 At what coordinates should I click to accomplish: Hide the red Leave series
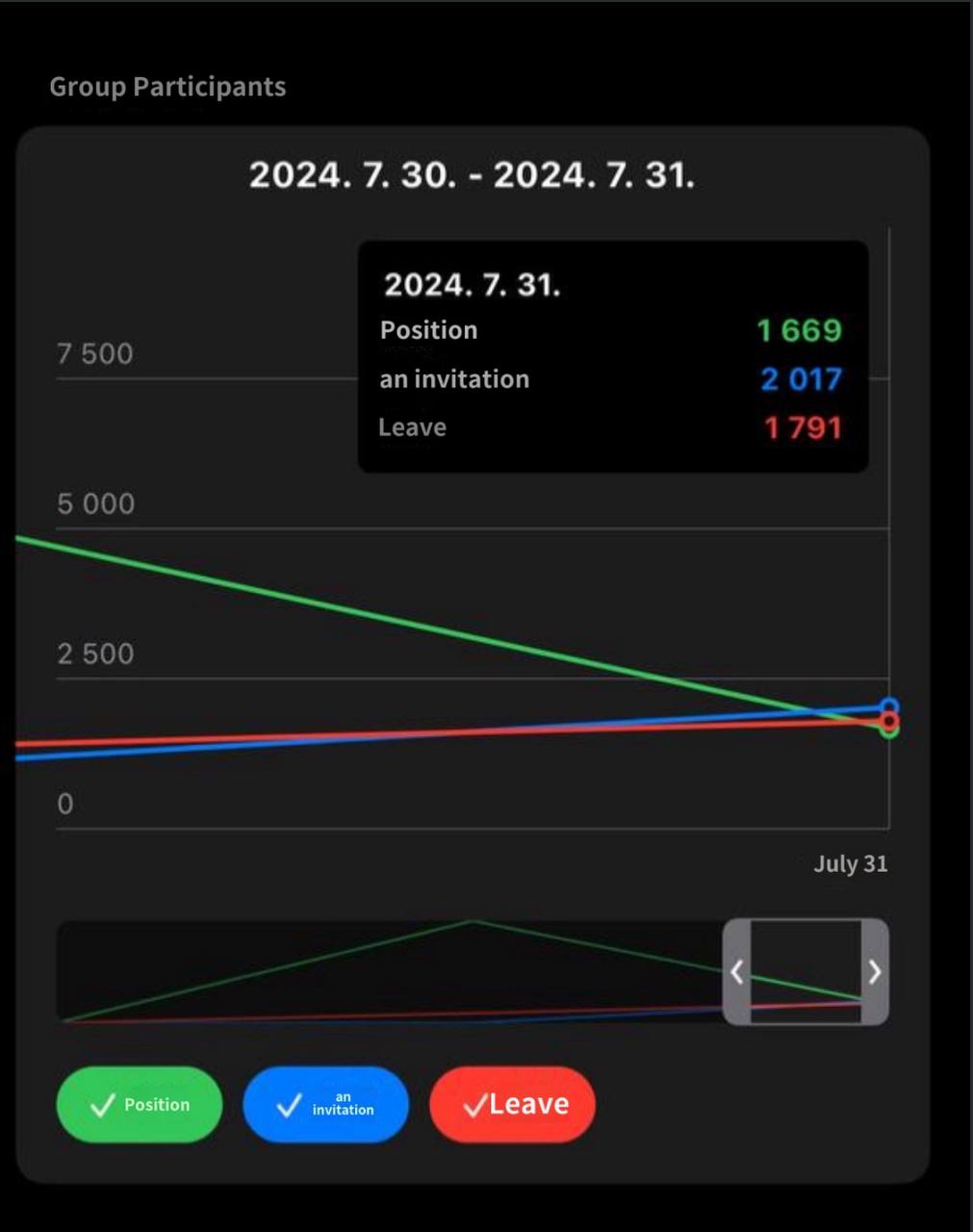512,1105
